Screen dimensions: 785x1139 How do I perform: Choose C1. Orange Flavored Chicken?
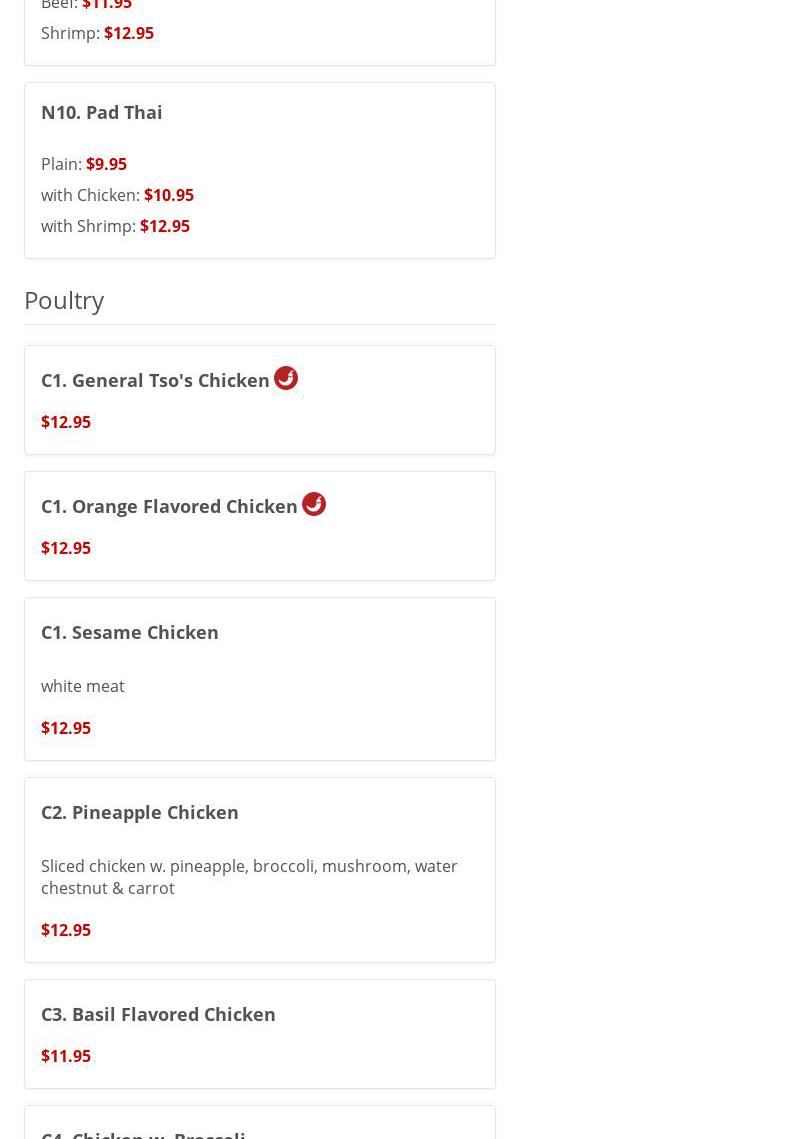169,506
